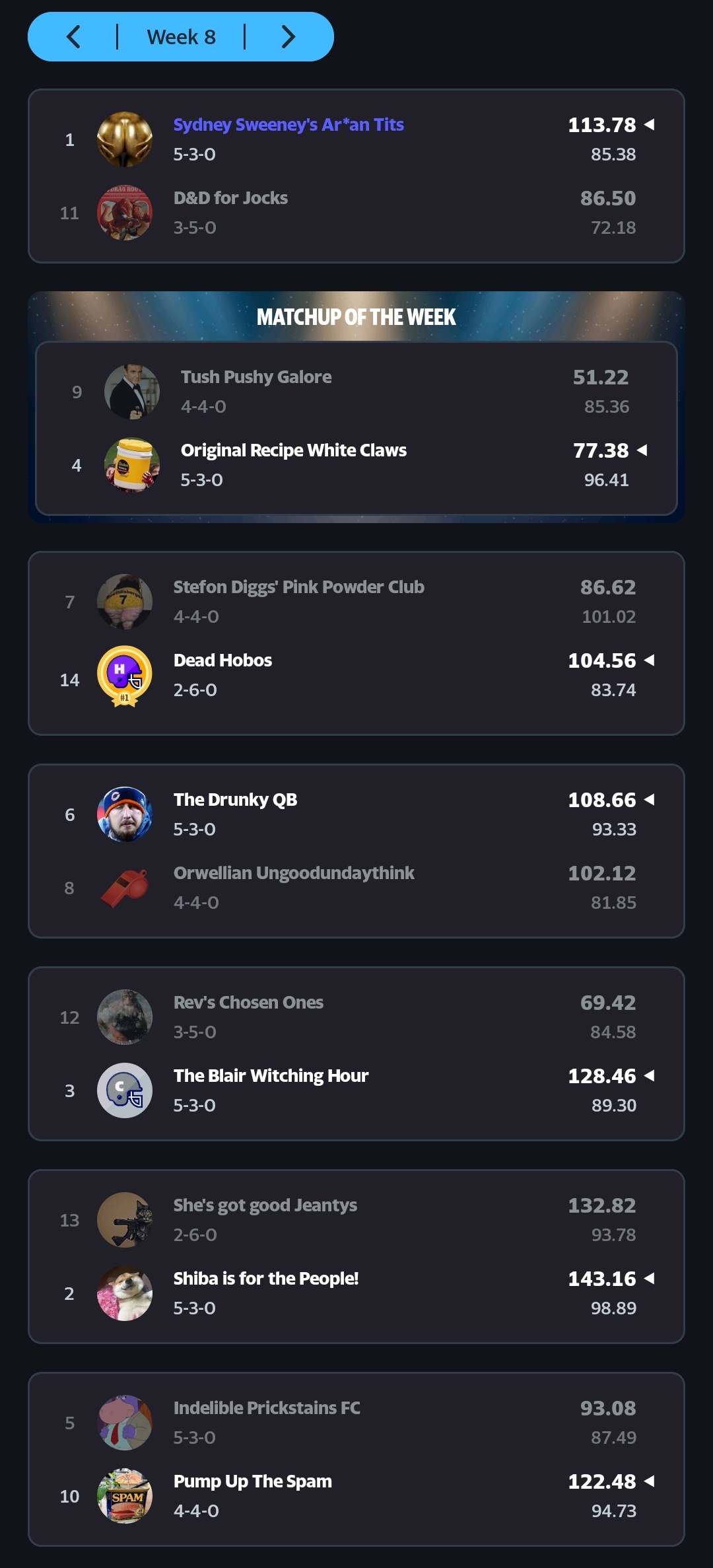Viewport: 713px width, 1568px height.
Task: Go to the previous week
Action: point(73,37)
